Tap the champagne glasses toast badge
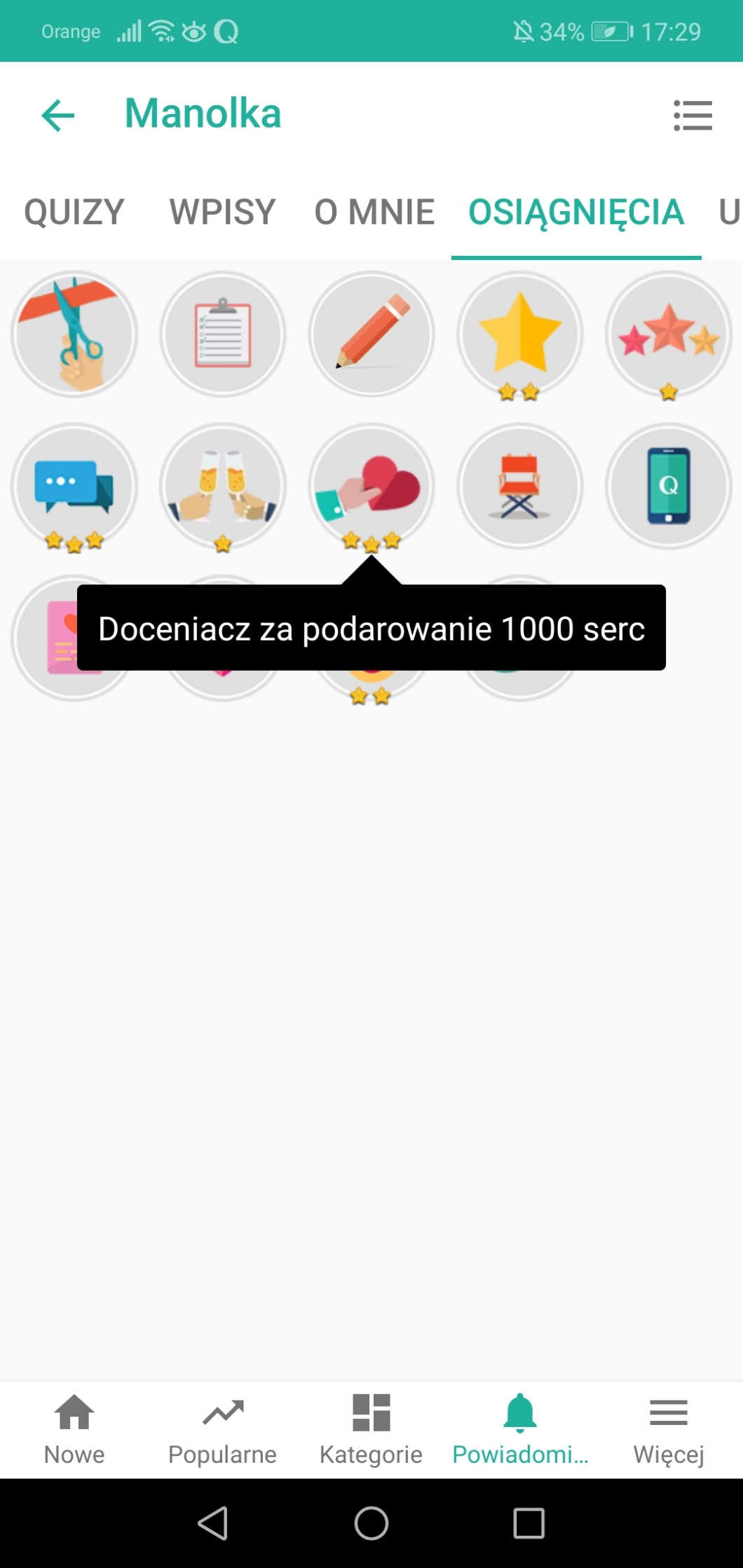Image resolution: width=743 pixels, height=1568 pixels. (x=223, y=486)
